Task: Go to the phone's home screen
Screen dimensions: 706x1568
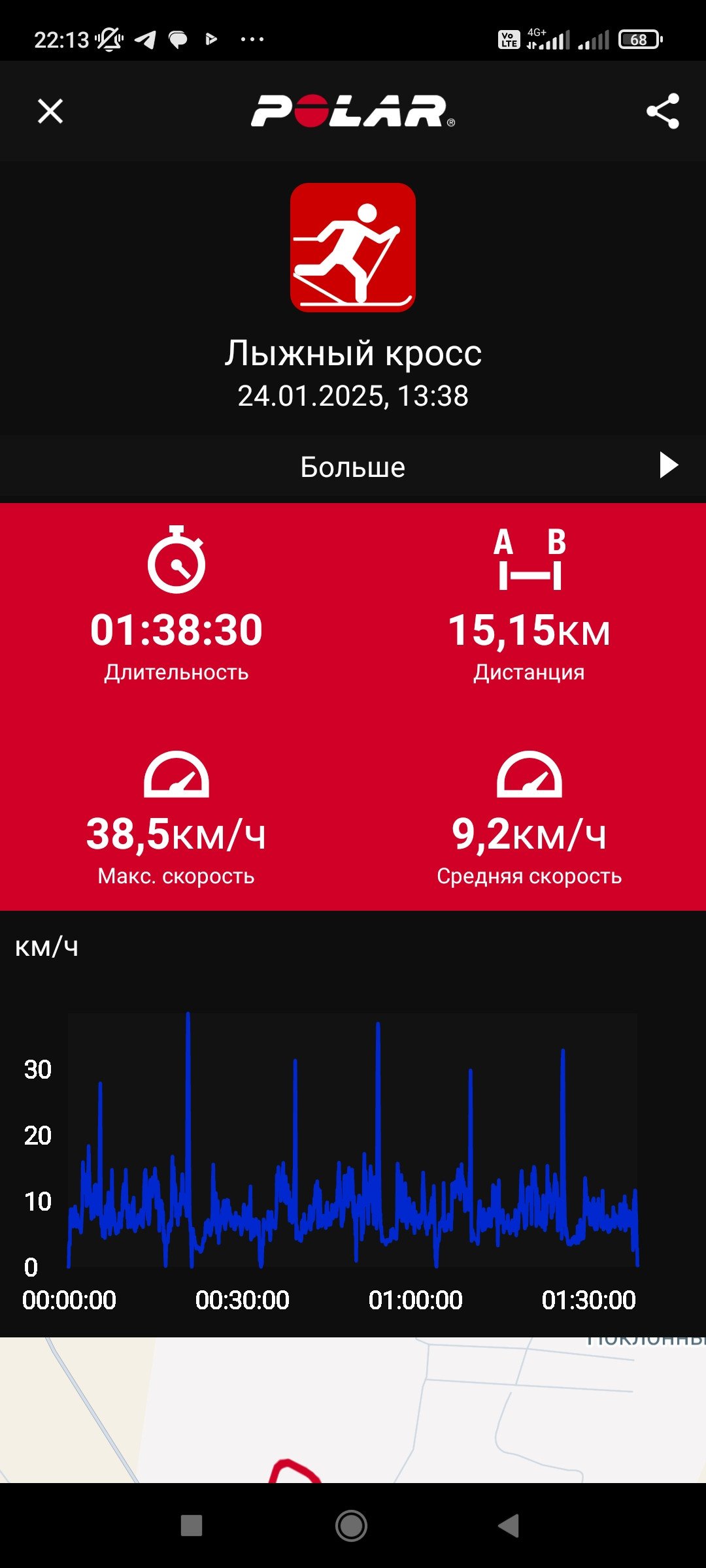Action: point(351,1526)
